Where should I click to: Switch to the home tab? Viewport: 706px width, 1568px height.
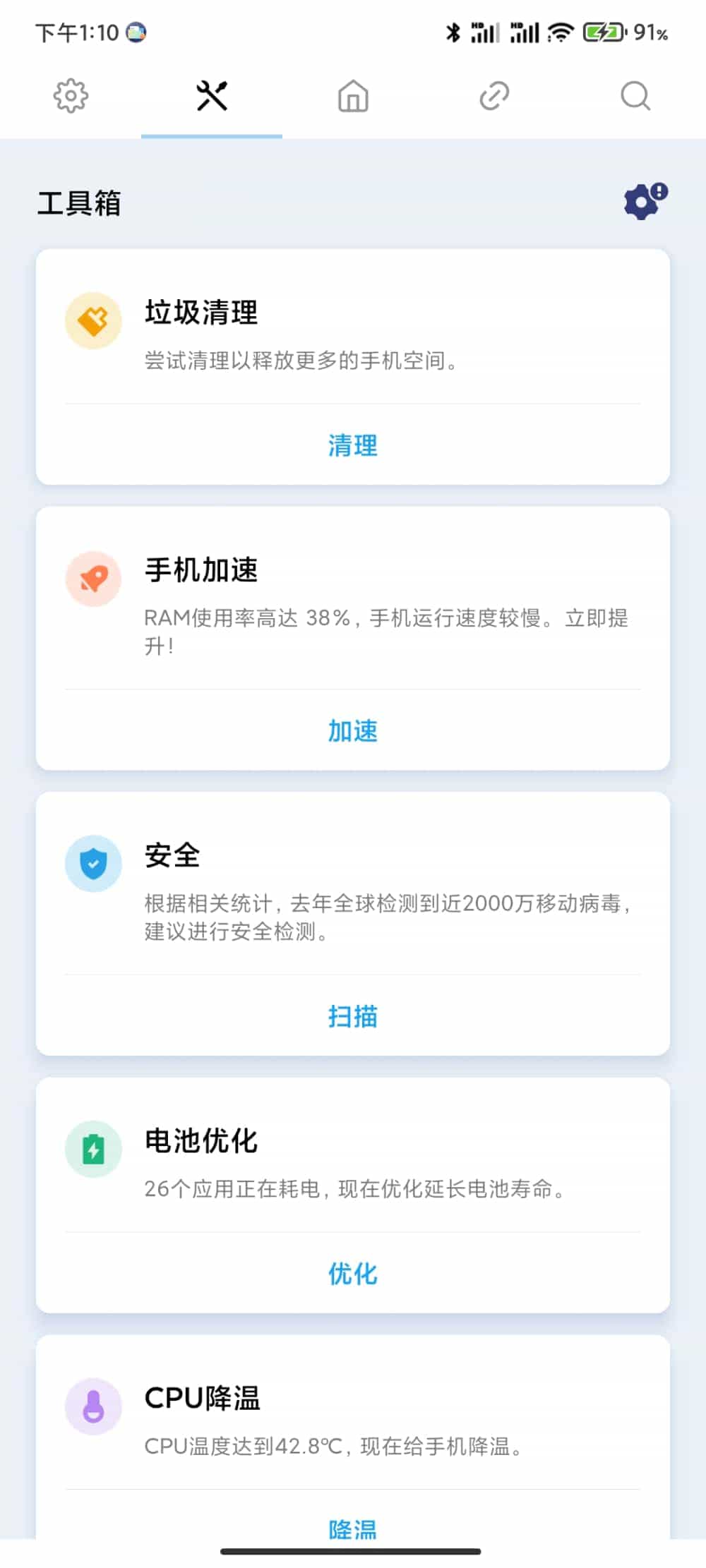(x=353, y=96)
